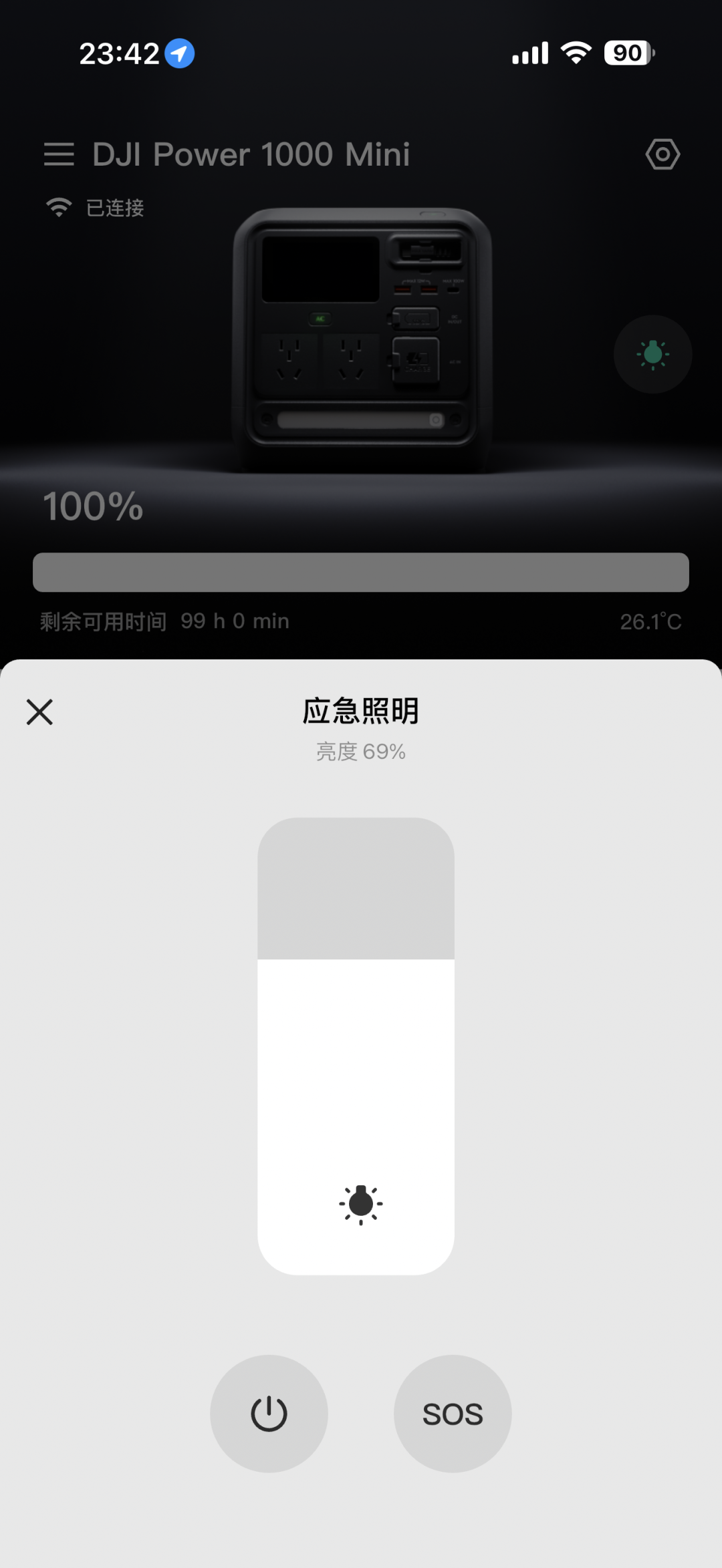The width and height of the screenshot is (722, 1568).
Task: Toggle the emergency light power button
Action: click(269, 1413)
